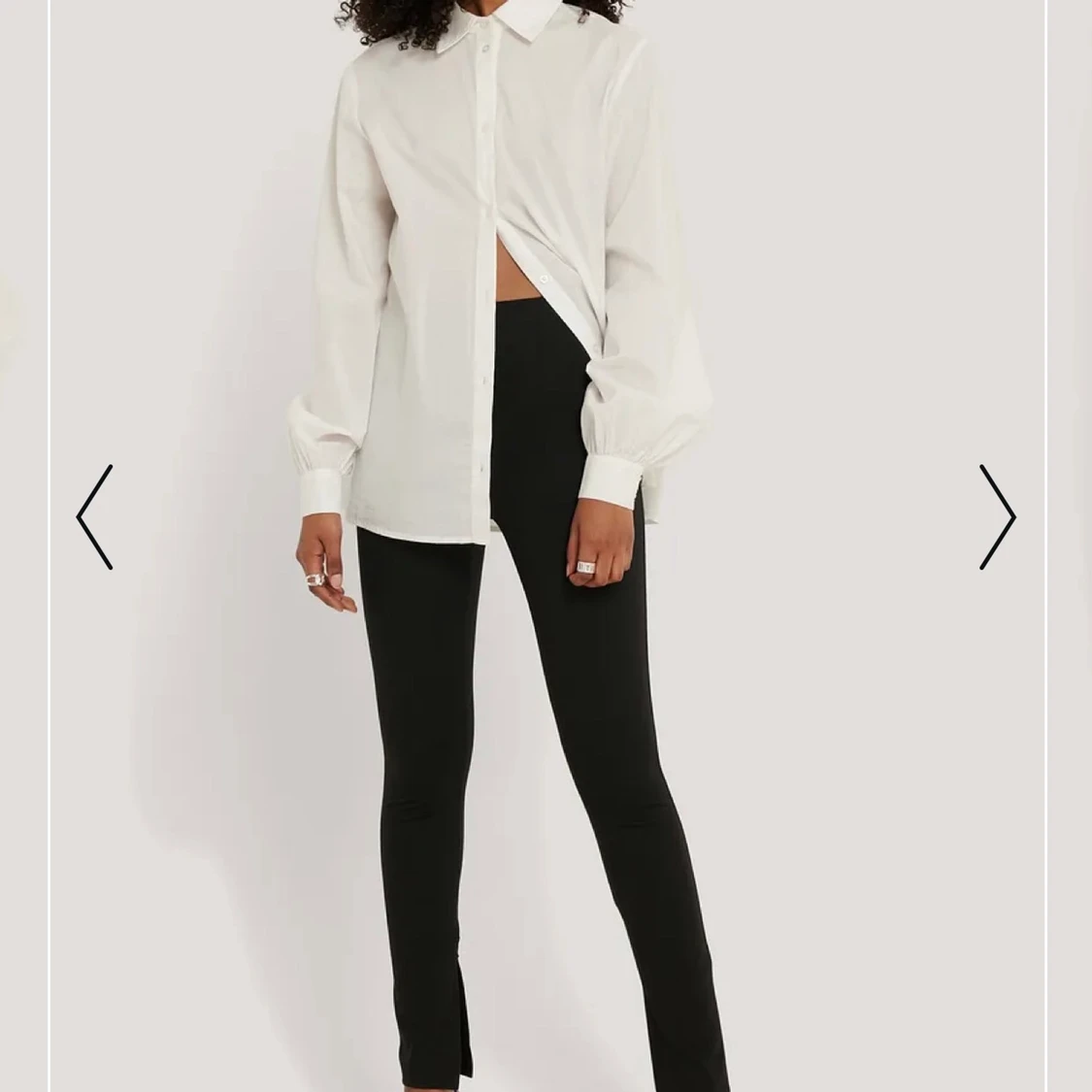Go to the previous product photo
This screenshot has width=1092, height=1092.
95,516
